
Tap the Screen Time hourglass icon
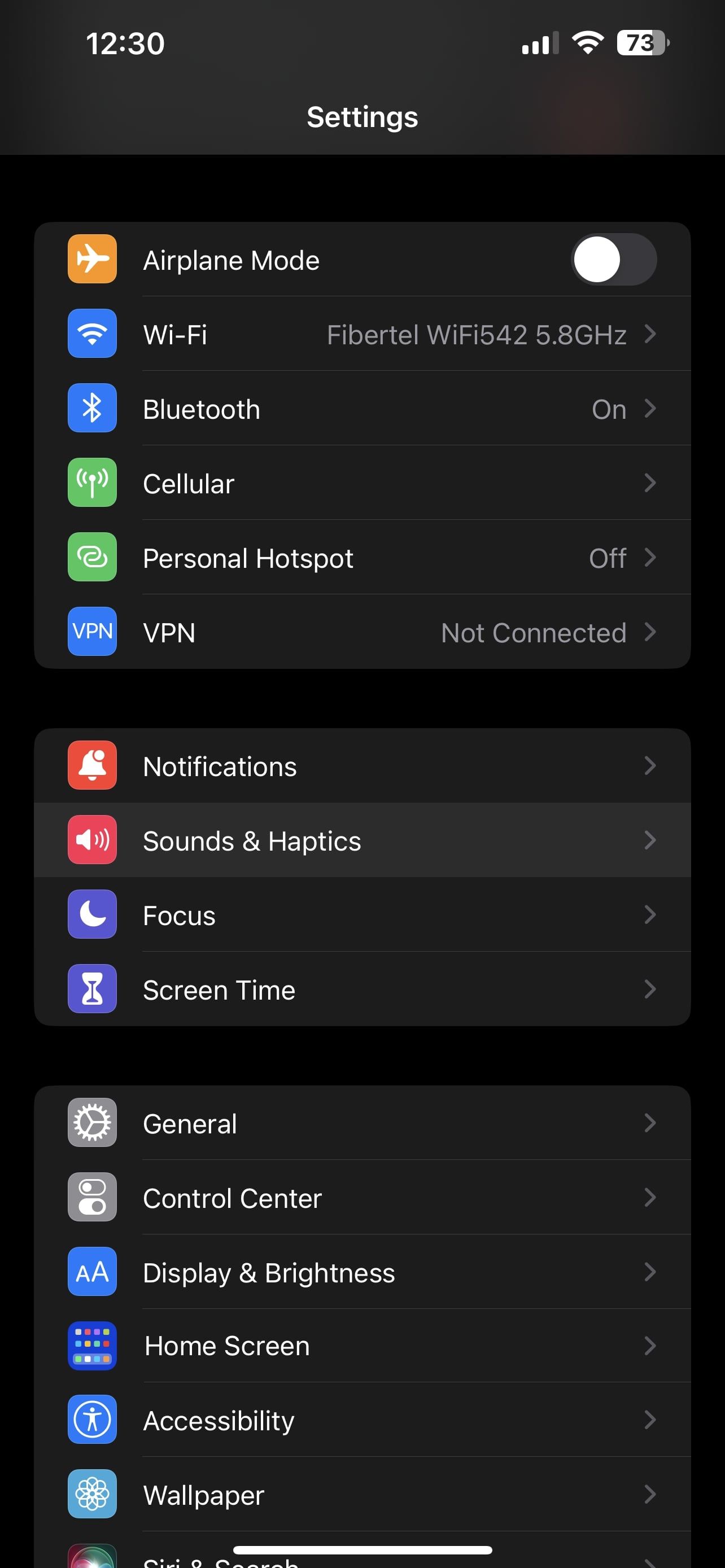tap(92, 989)
